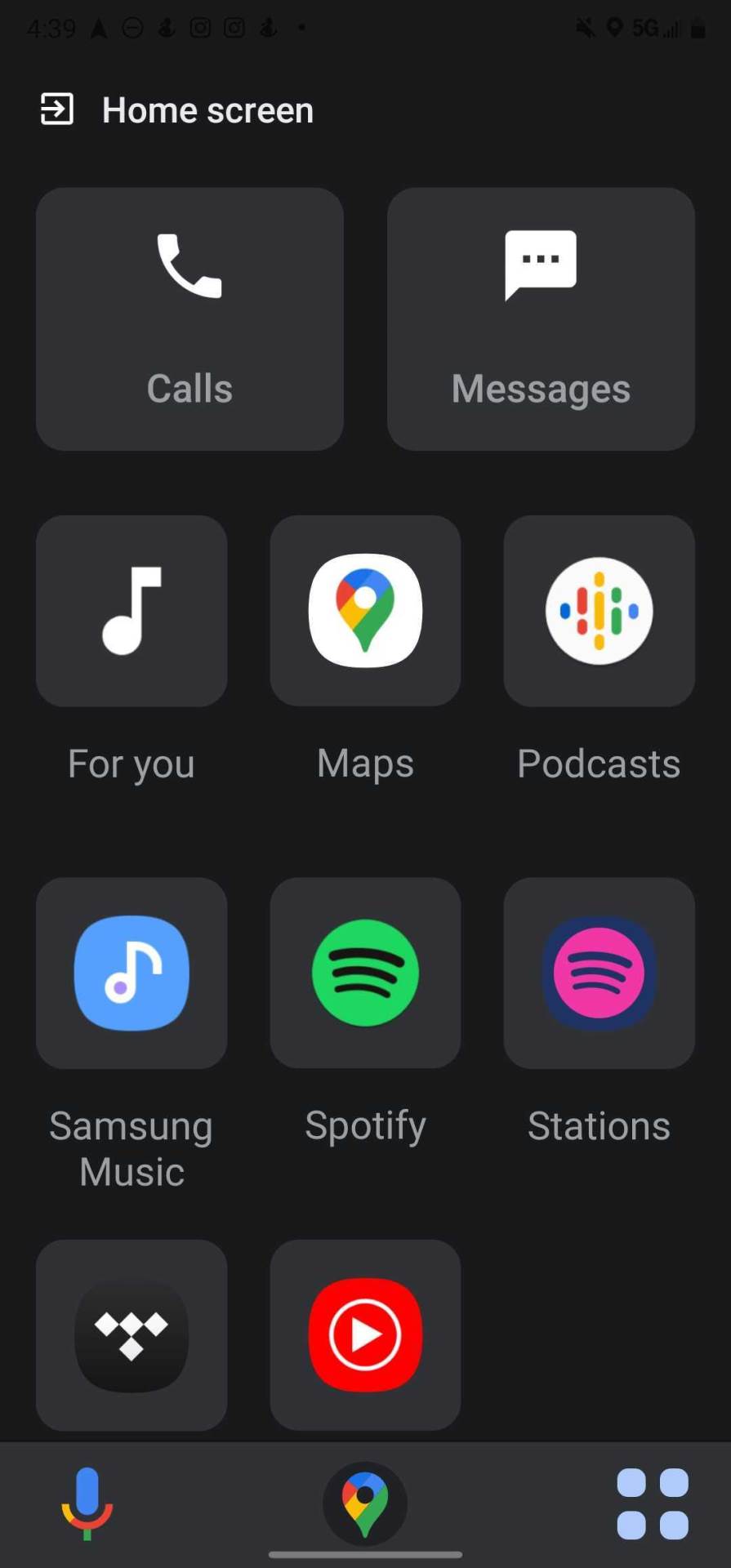Image resolution: width=731 pixels, height=1568 pixels.
Task: Open Samsung Music
Action: pyautogui.click(x=131, y=973)
